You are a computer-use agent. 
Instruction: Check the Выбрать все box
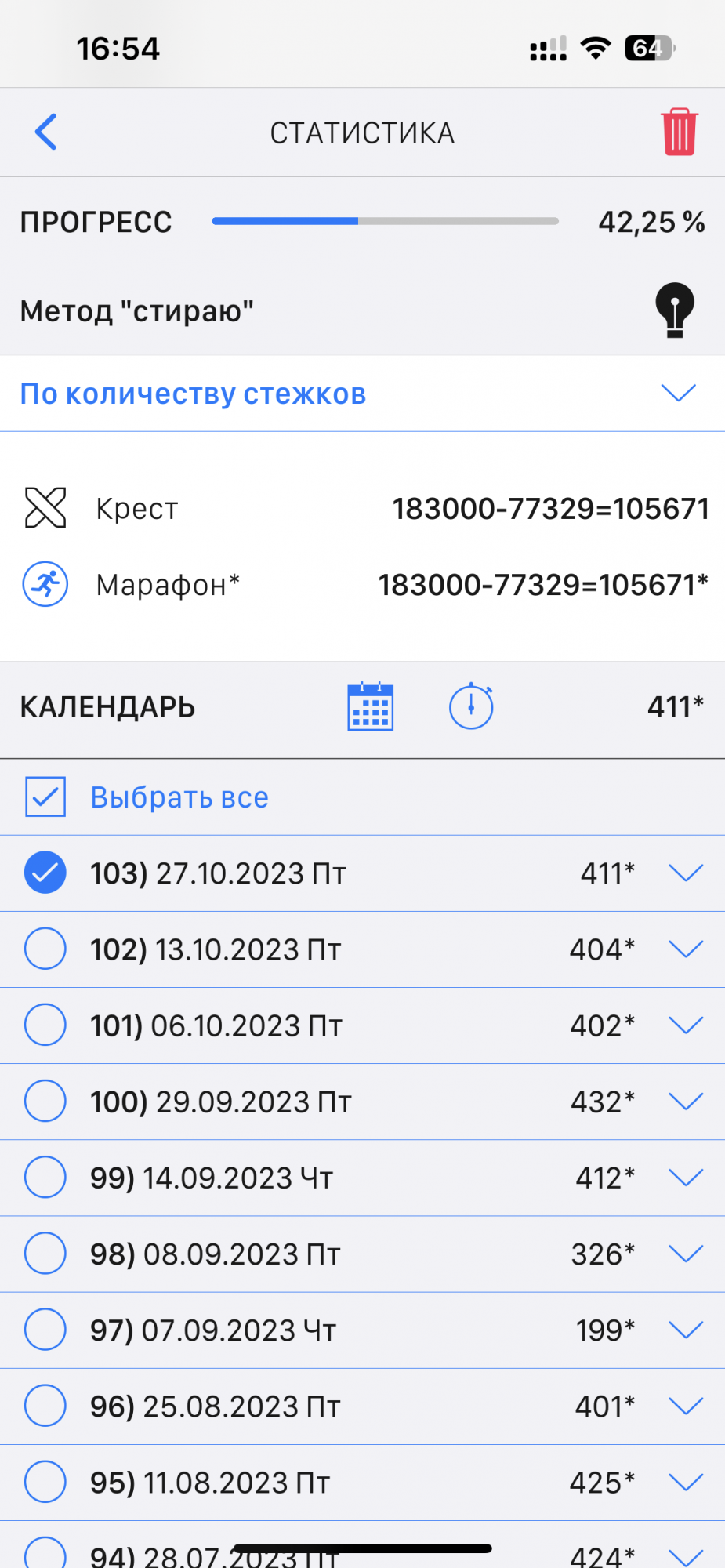(45, 797)
